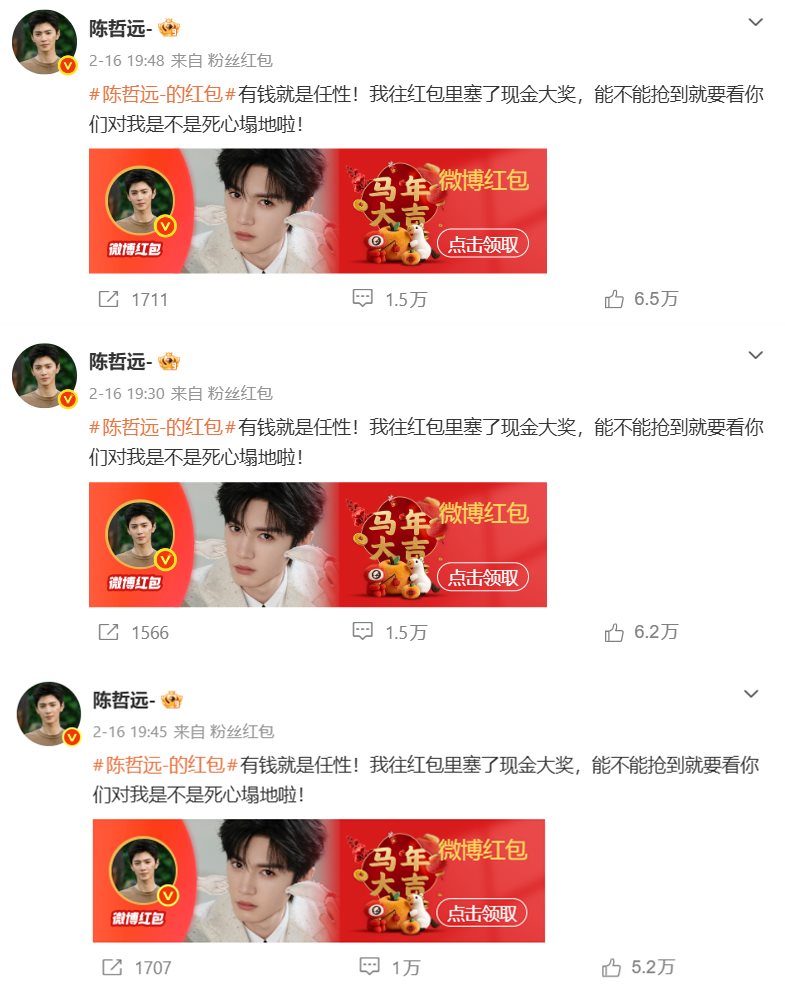This screenshot has width=785, height=987.
Task: Open the #陈哲远-的红包# hashtag in the 19:30 post
Action: click(x=162, y=427)
